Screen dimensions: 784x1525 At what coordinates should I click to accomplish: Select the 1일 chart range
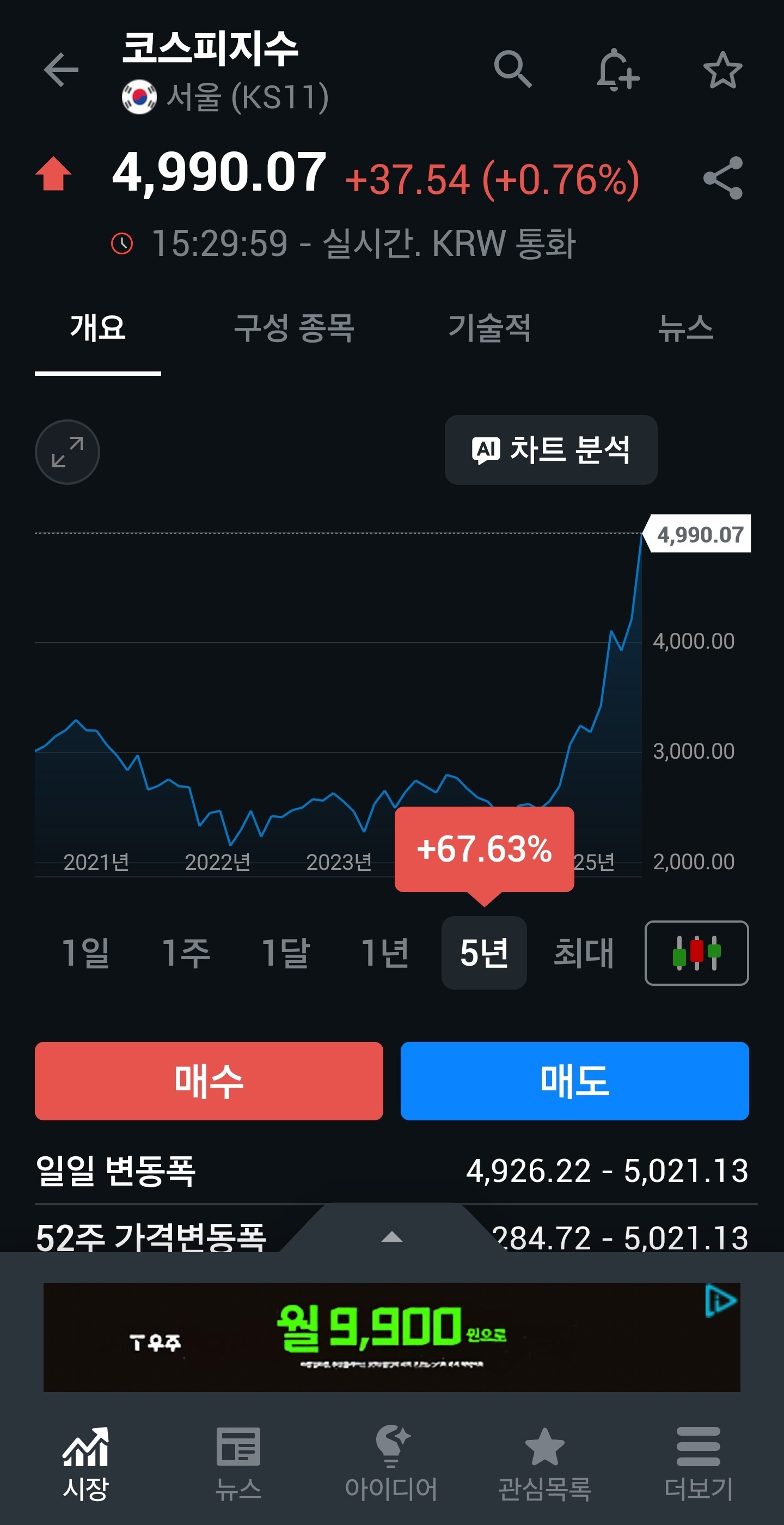86,953
